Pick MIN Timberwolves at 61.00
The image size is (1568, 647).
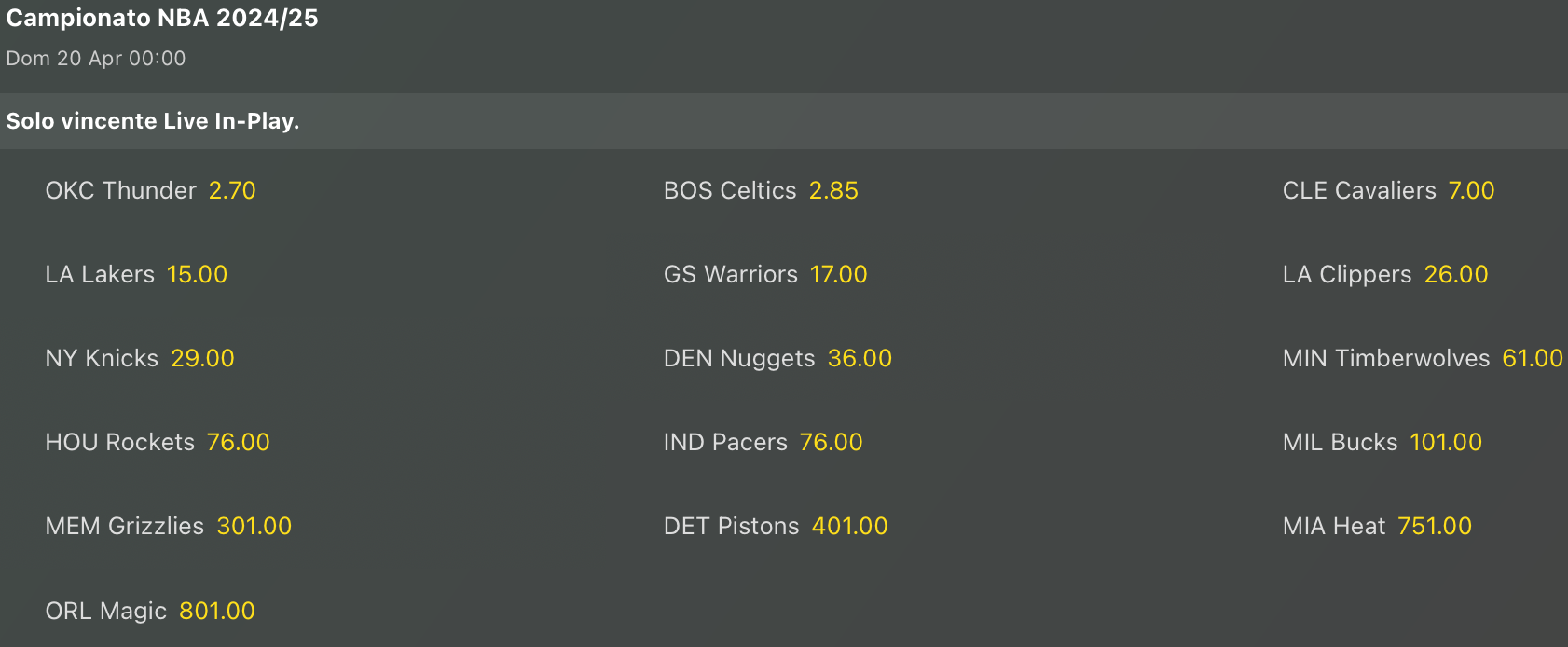click(x=1532, y=358)
